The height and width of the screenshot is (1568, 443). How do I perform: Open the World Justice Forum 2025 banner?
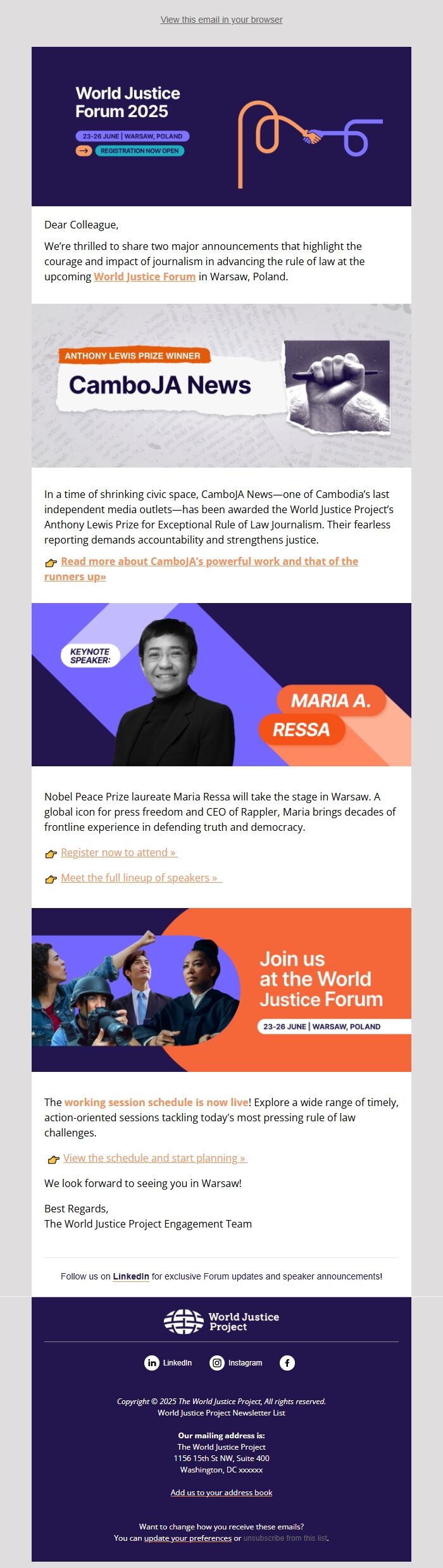click(x=221, y=127)
